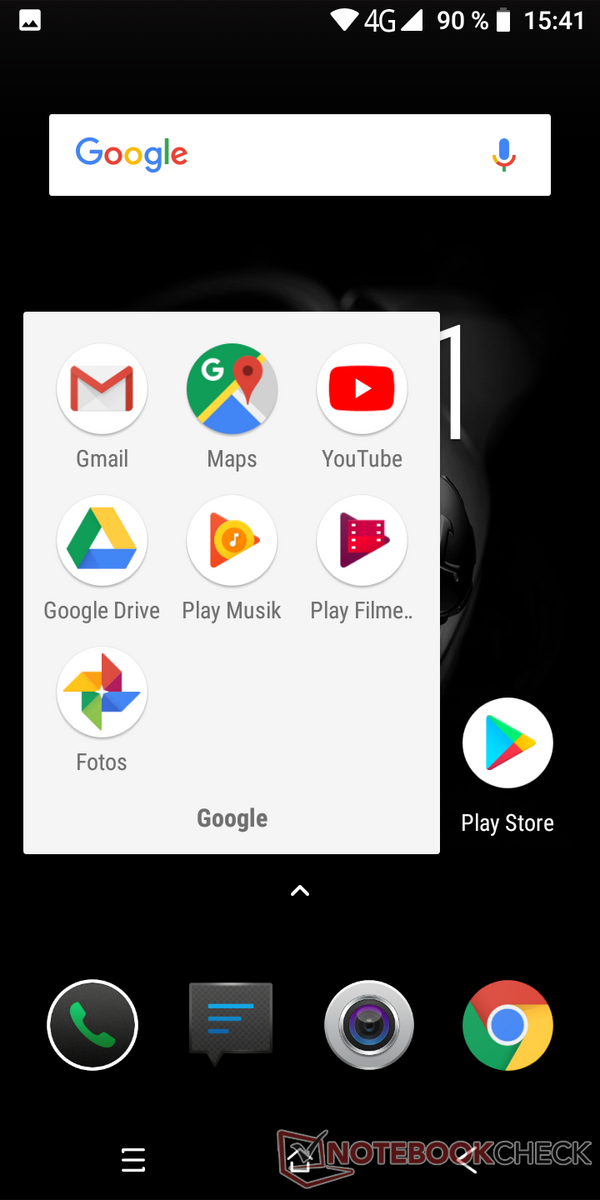Viewport: 600px width, 1200px height.
Task: Open the YouTube app
Action: pyautogui.click(x=362, y=390)
